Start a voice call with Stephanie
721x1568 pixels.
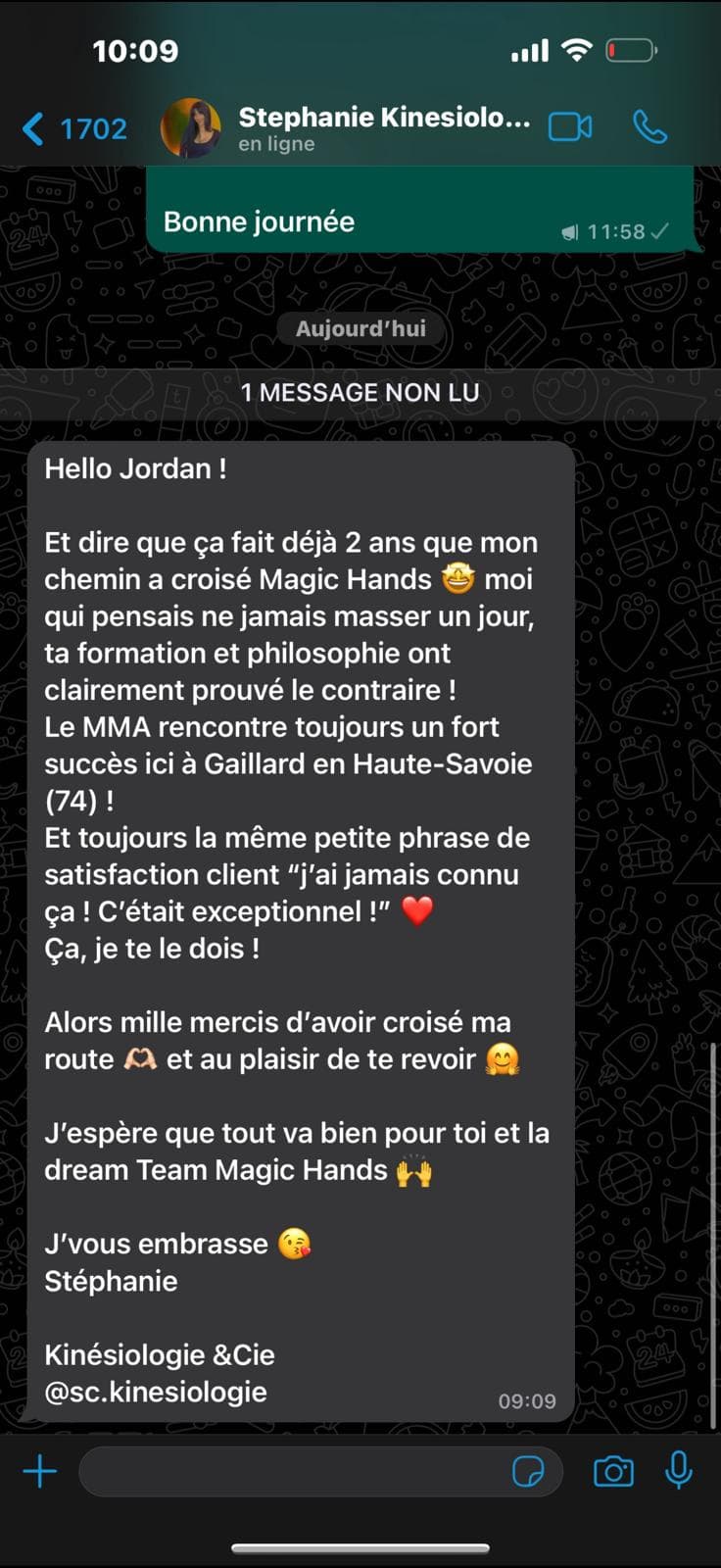[x=652, y=126]
